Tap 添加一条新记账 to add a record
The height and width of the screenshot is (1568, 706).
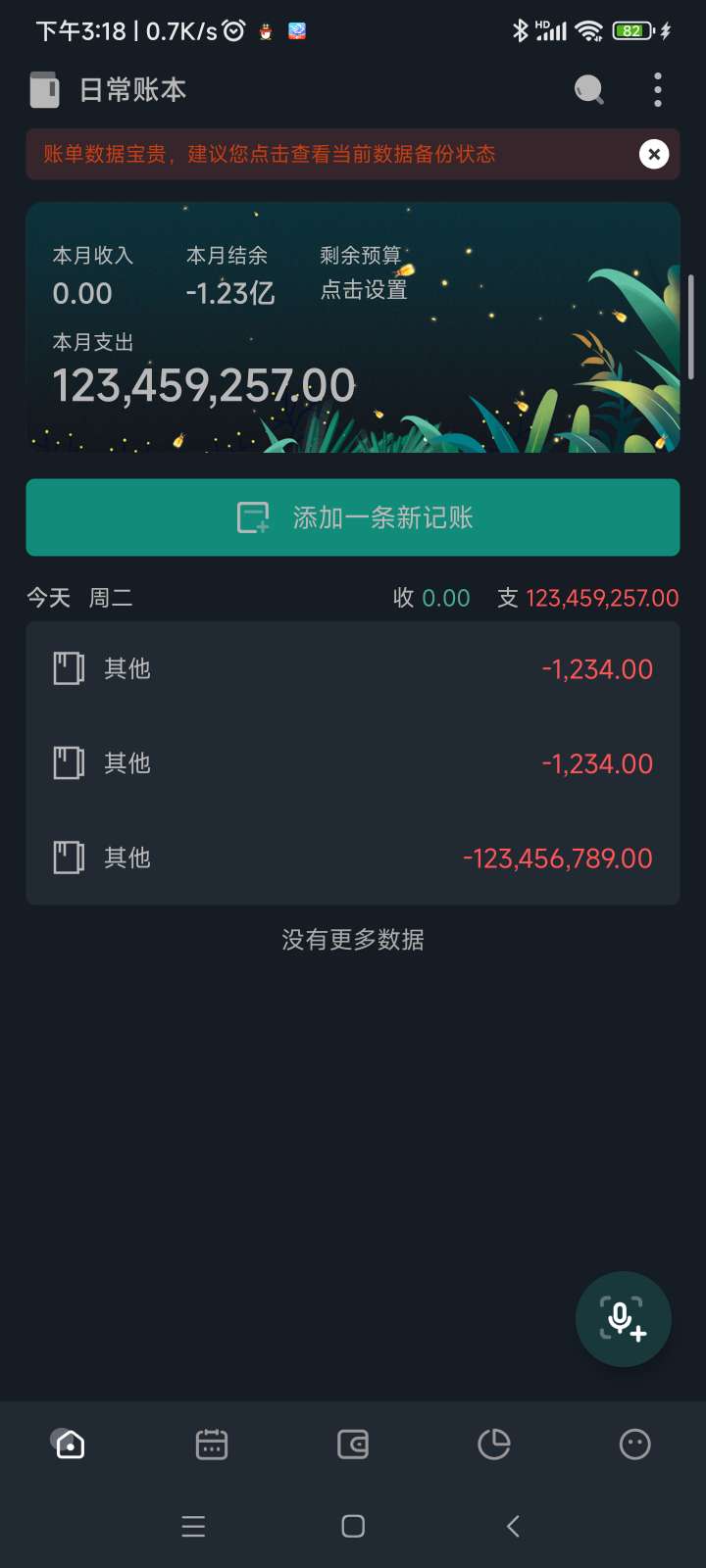(x=353, y=517)
